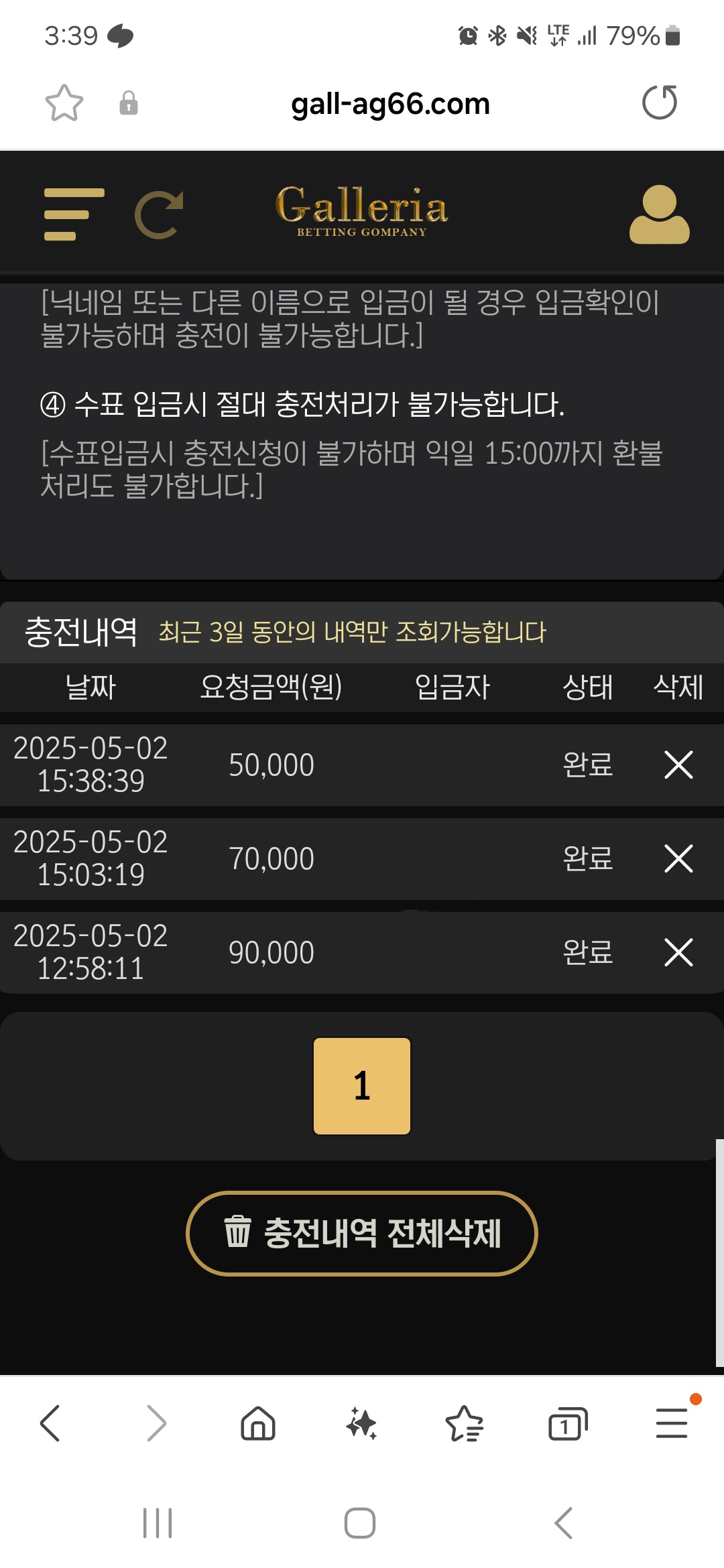
Task: Open recent apps from the navigation bar
Action: (158, 1523)
